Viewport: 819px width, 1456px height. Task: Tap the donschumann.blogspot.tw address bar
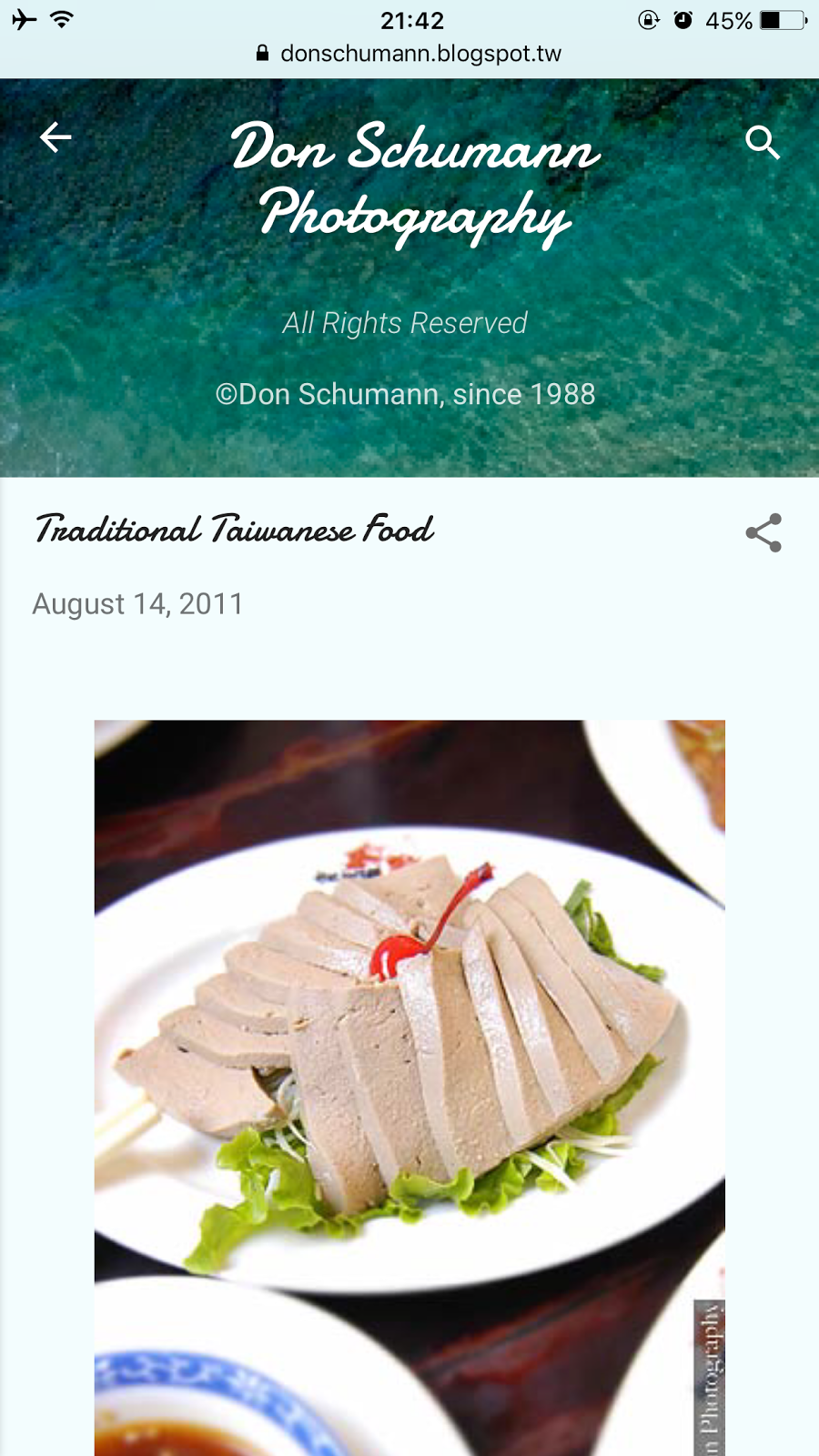pyautogui.click(x=409, y=54)
